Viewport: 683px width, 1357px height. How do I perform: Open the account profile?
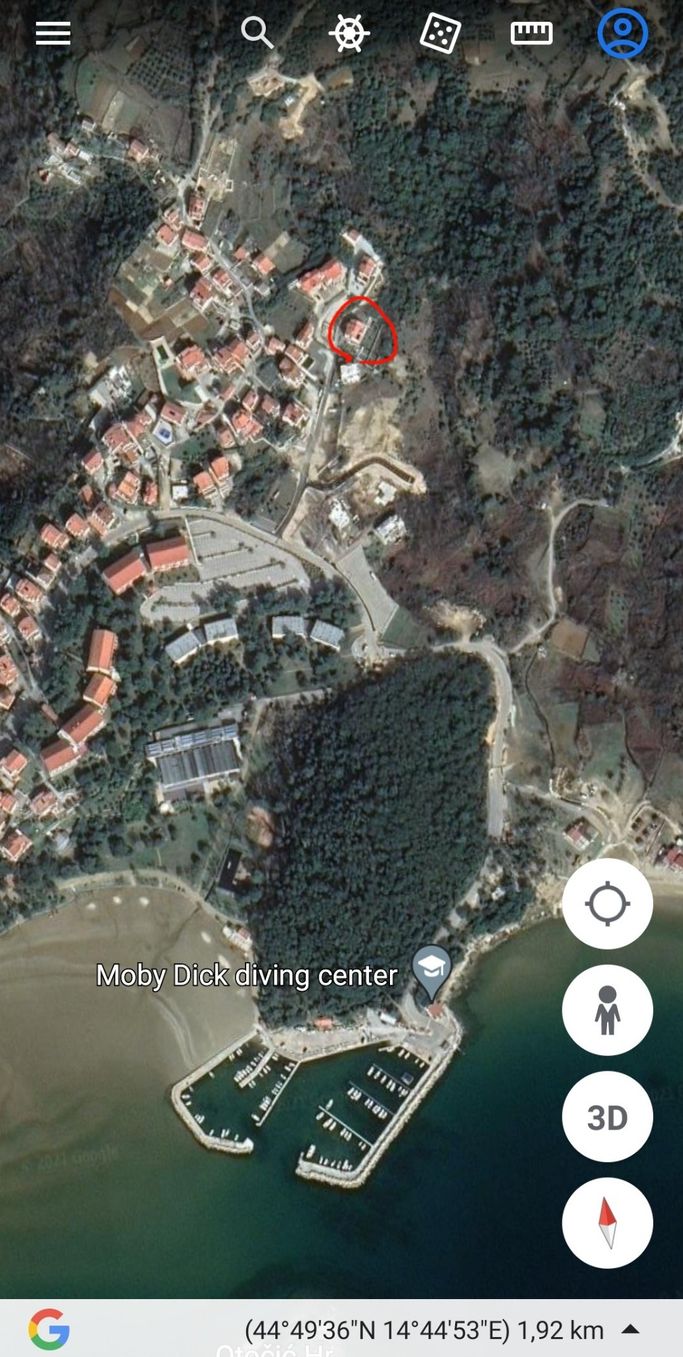click(623, 33)
